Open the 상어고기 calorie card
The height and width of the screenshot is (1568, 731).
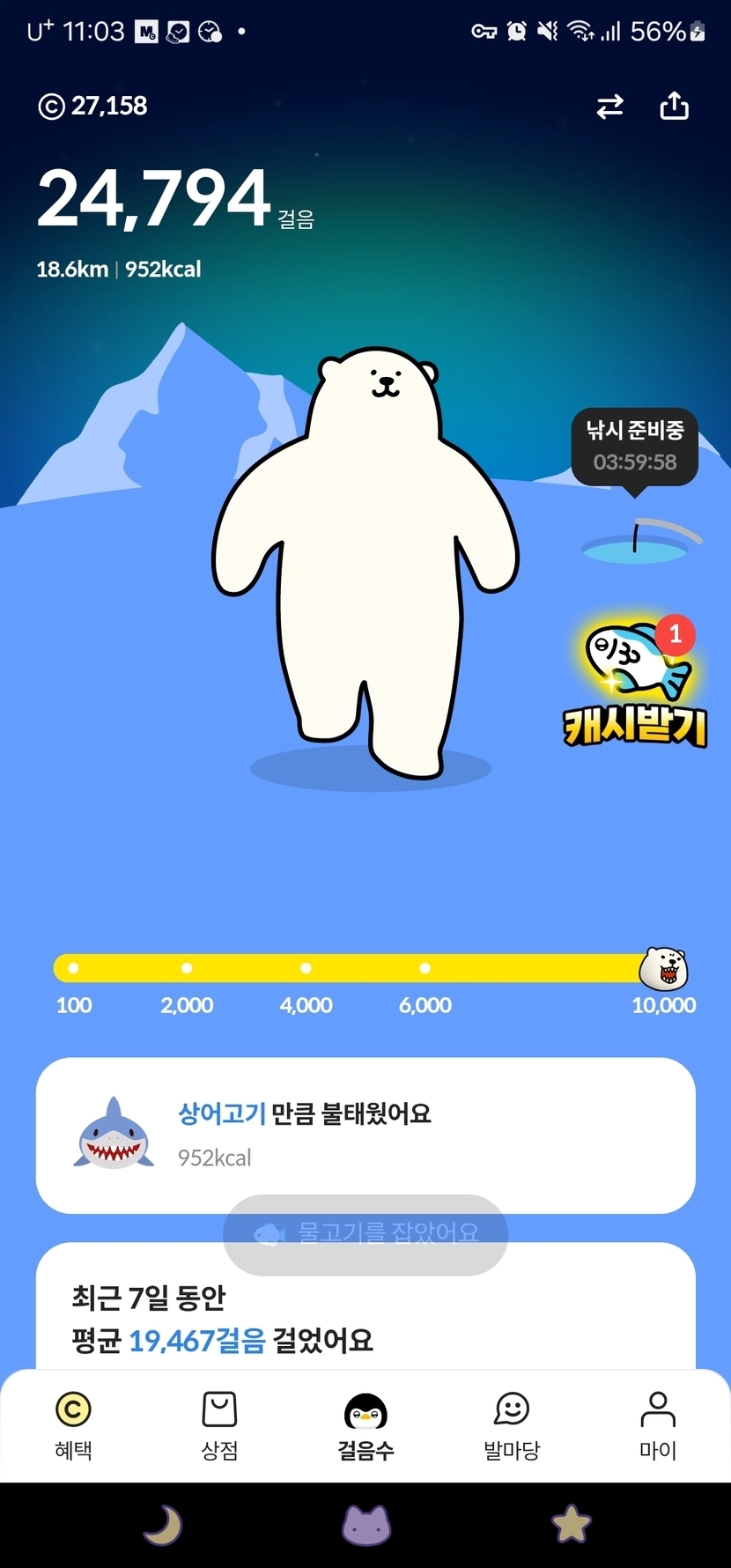365,1135
